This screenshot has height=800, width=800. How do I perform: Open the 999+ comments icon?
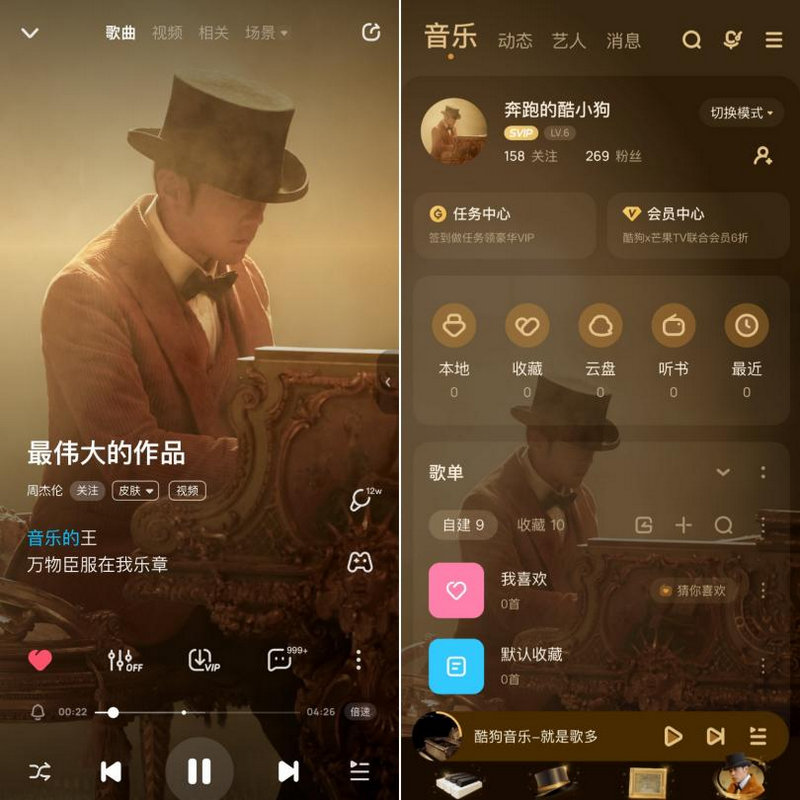pos(280,660)
